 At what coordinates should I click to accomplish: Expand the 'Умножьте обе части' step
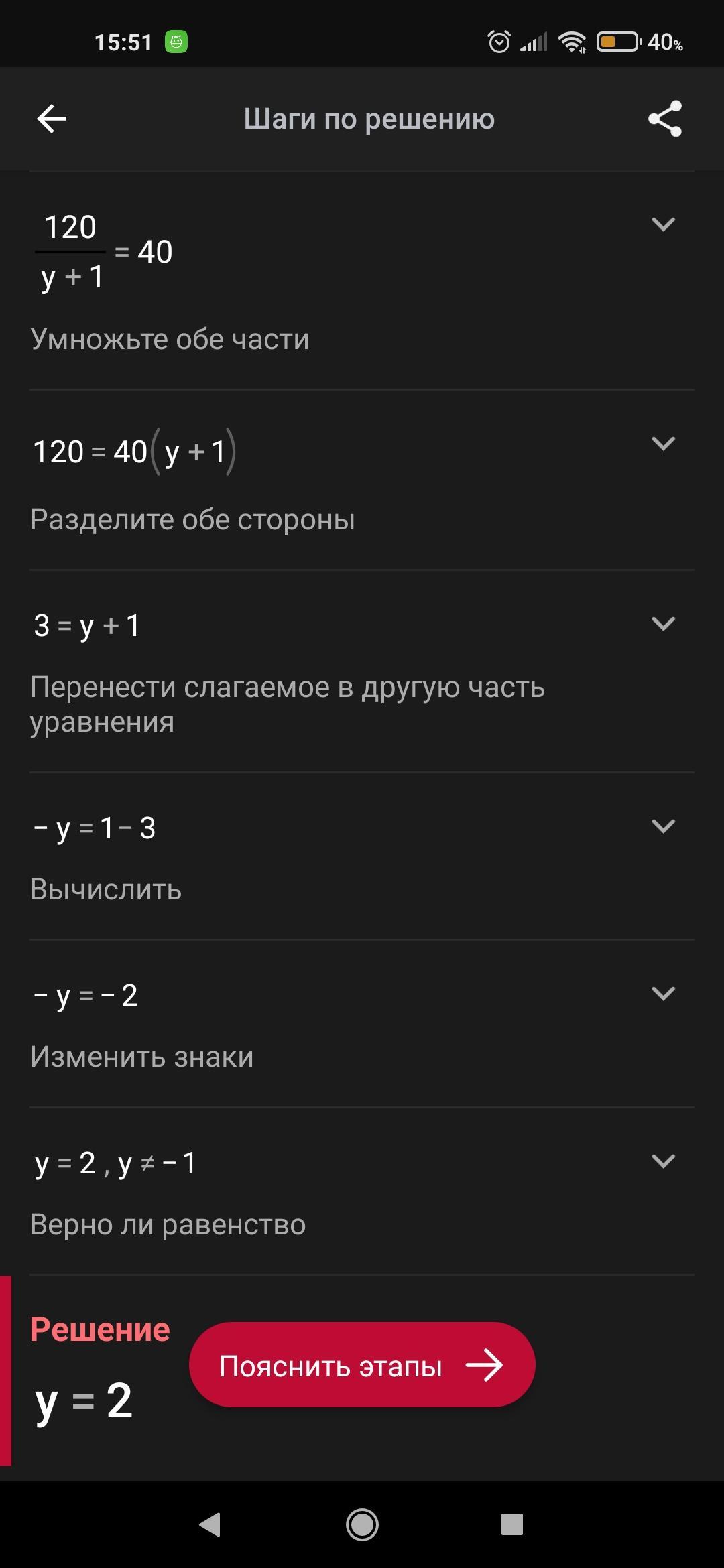[663, 224]
